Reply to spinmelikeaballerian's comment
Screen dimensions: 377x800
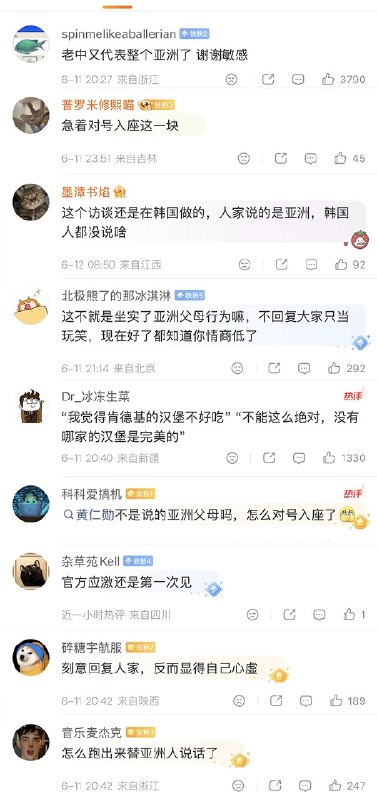coord(298,80)
